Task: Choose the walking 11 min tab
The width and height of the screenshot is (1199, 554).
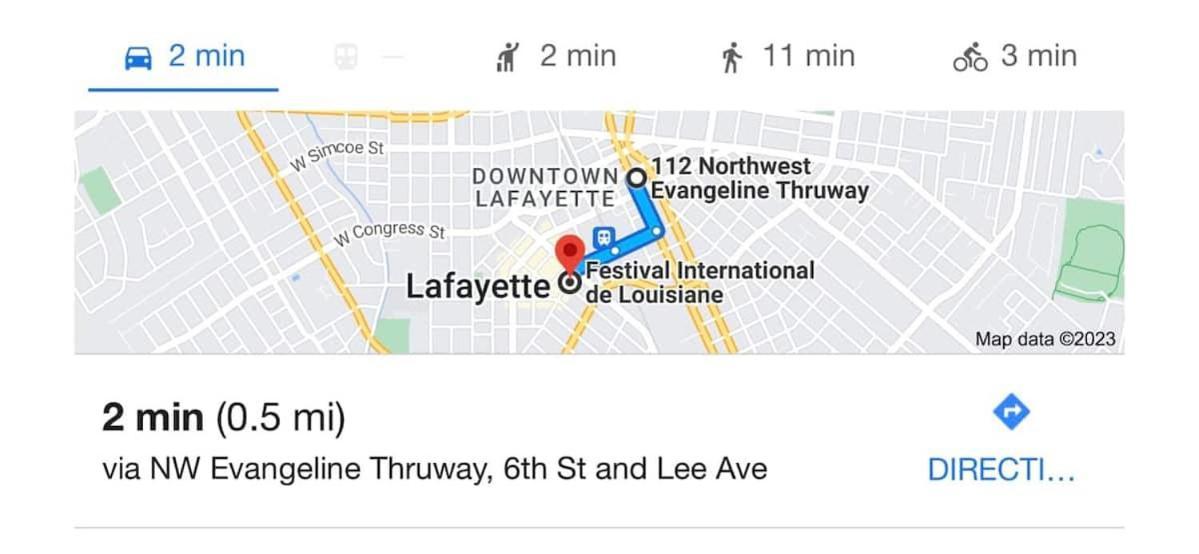Action: (788, 57)
